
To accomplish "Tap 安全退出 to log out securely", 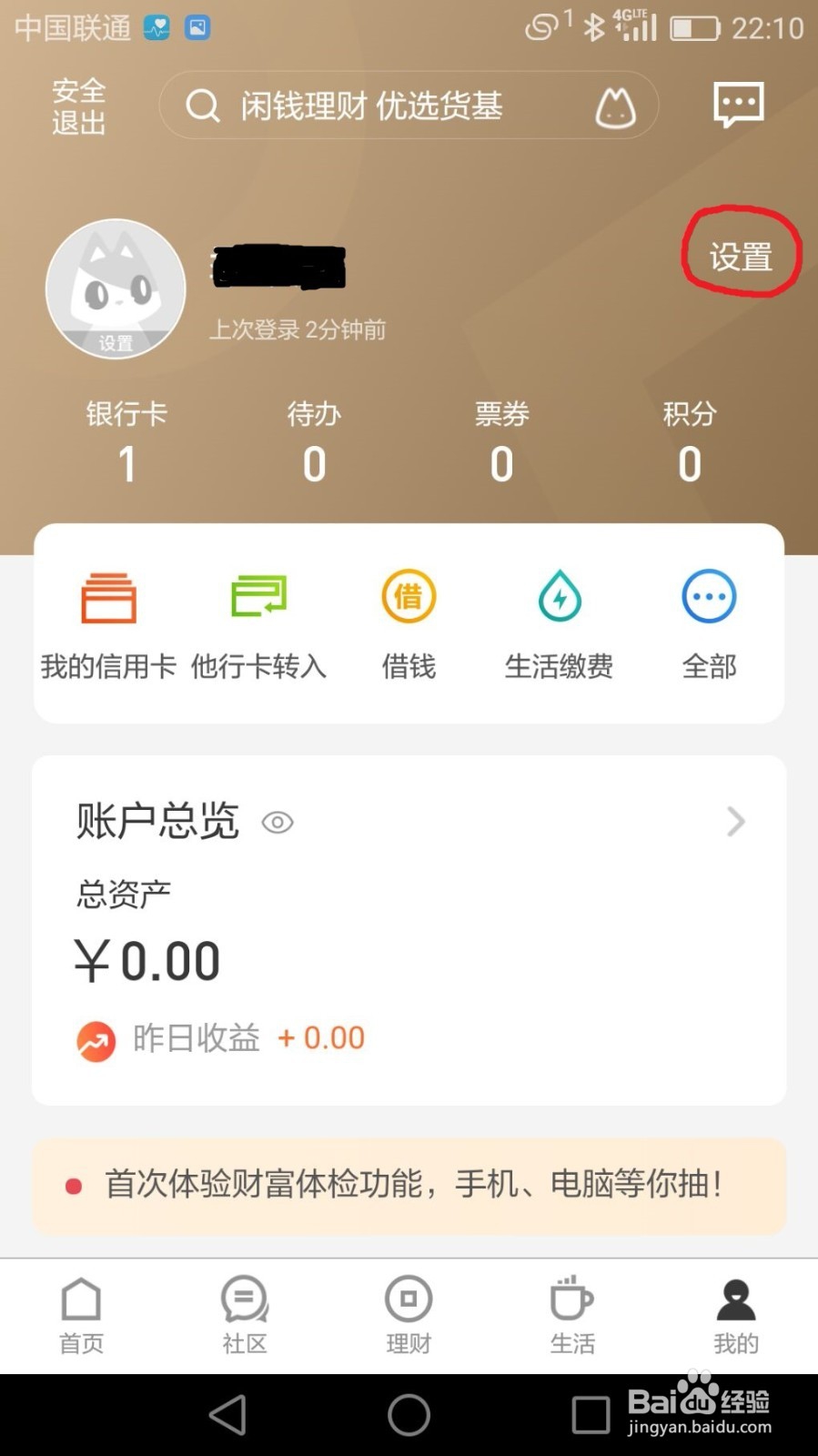I will (x=80, y=106).
